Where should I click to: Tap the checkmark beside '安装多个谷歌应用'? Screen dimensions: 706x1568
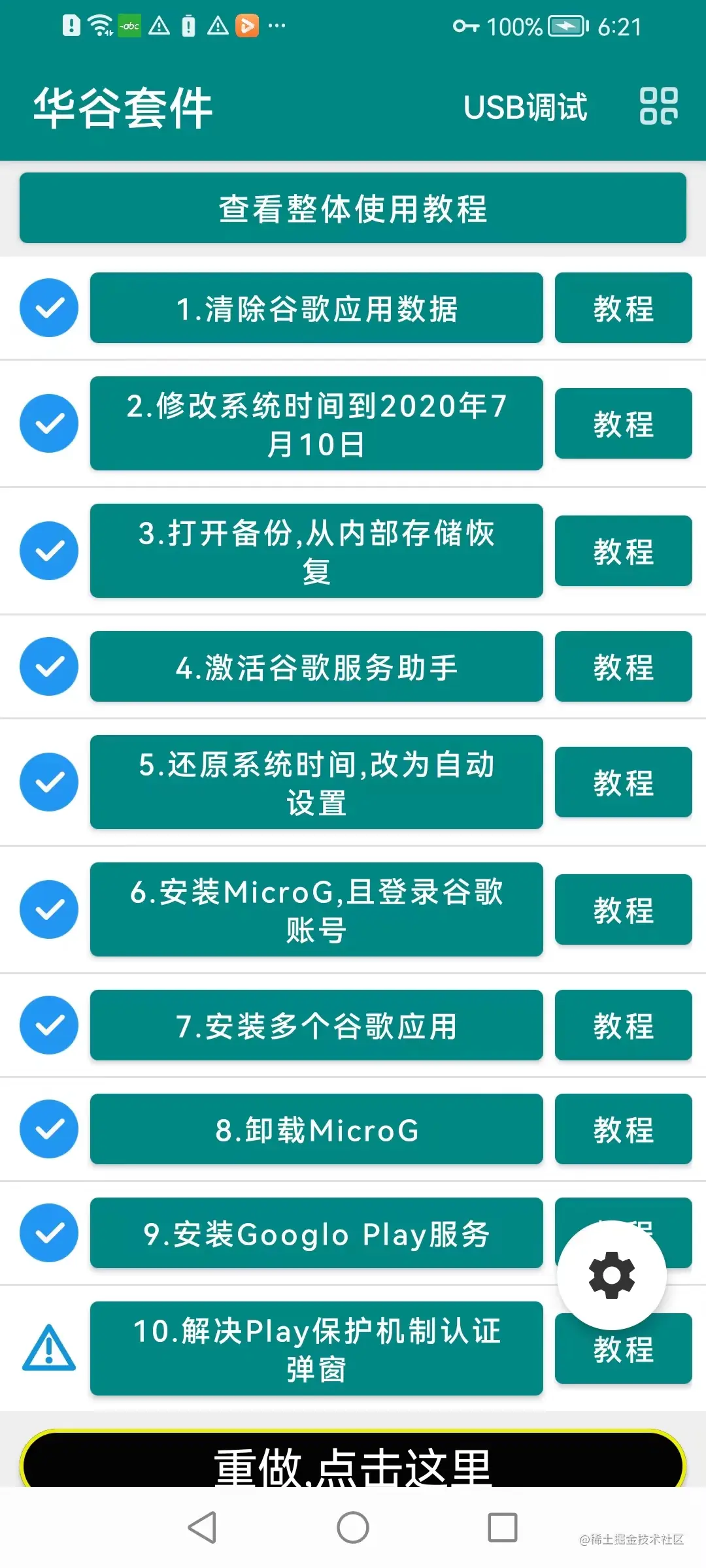[x=49, y=1025]
